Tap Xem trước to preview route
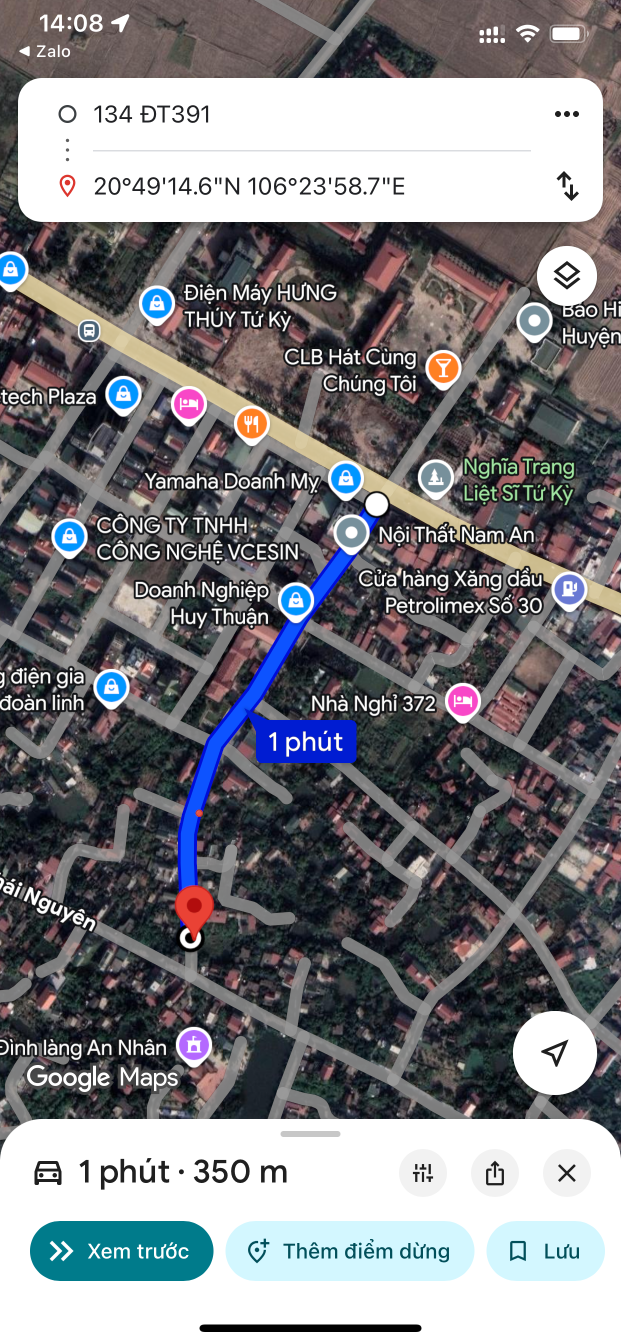This screenshot has width=621, height=1344. [x=122, y=1251]
